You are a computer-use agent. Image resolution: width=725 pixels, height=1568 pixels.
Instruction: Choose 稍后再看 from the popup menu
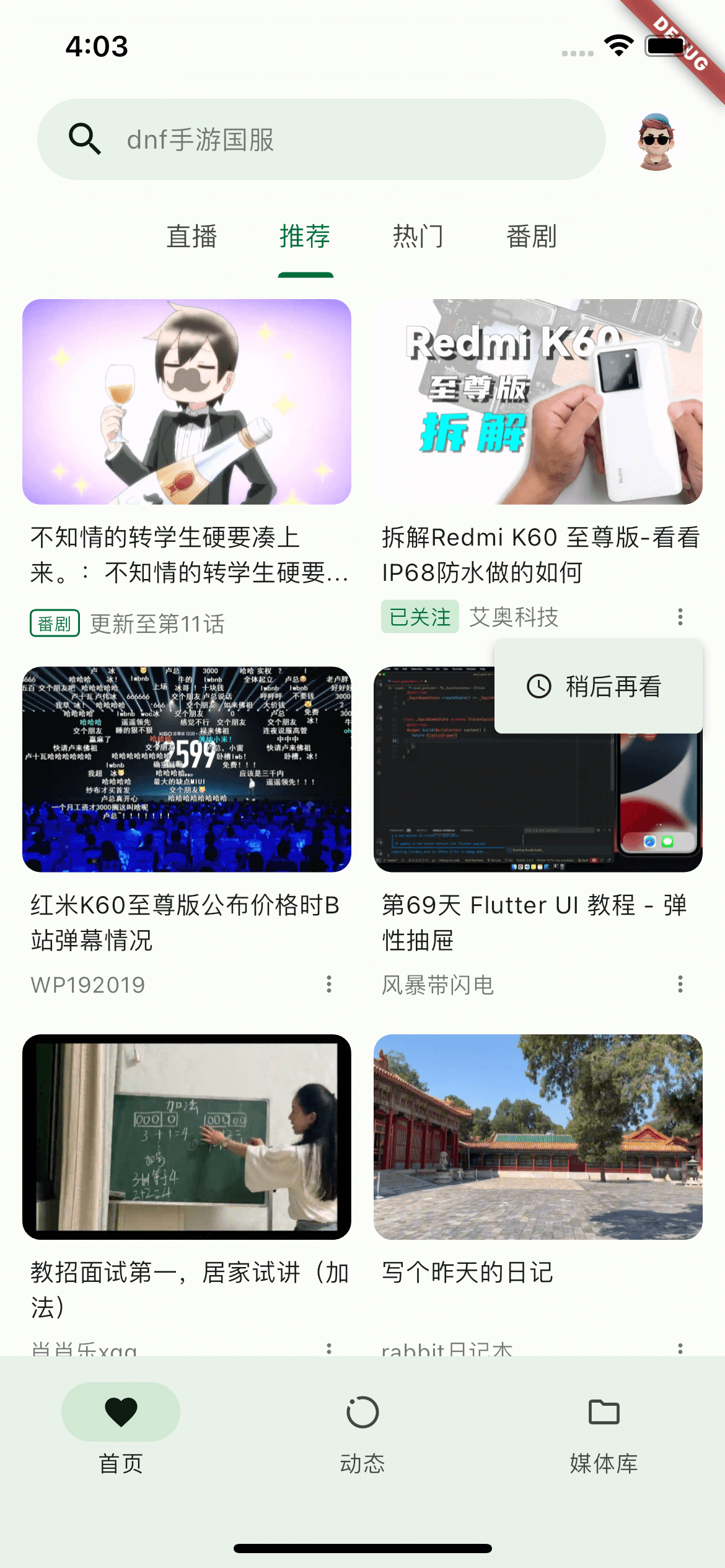(x=598, y=686)
